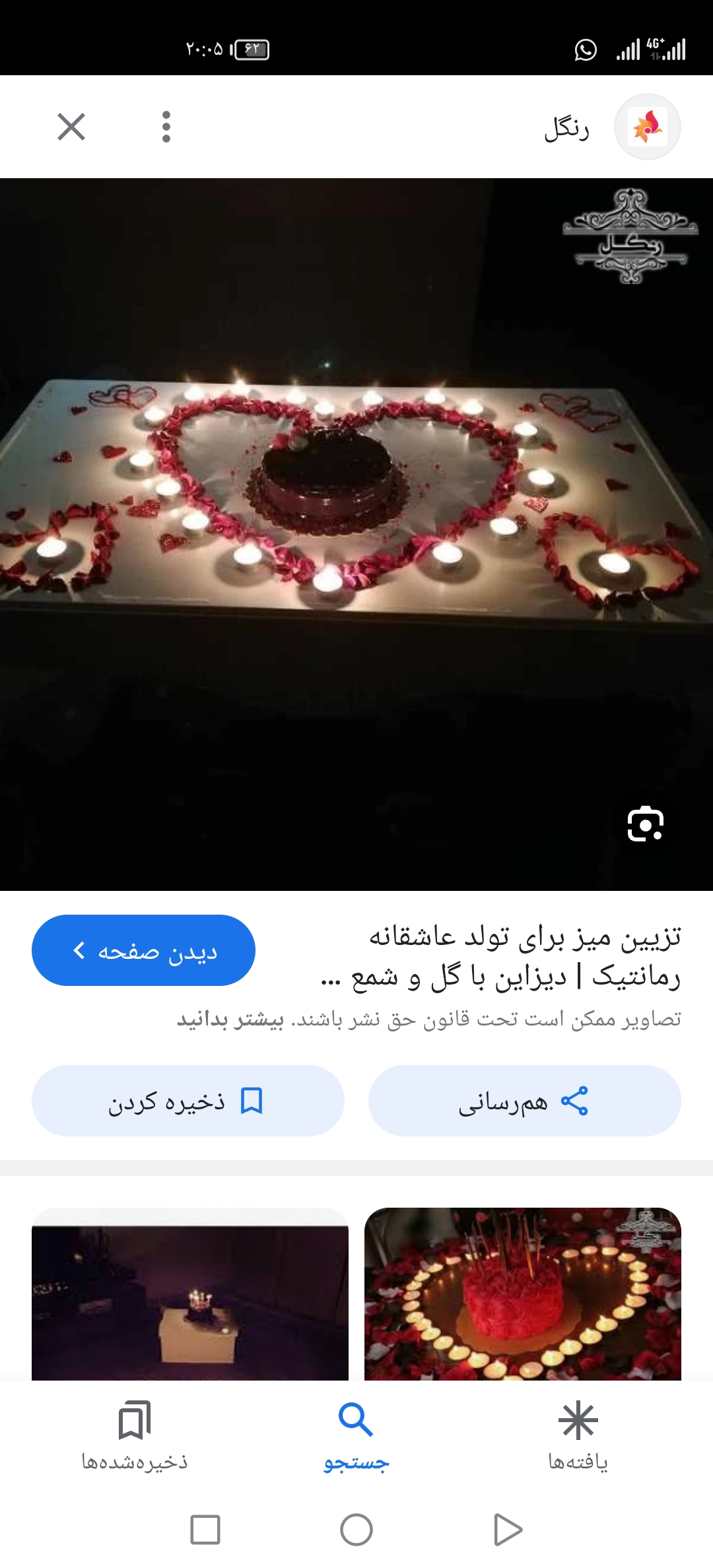This screenshot has height=1568, width=713.
Task: Open recent apps with the square button
Action: click(x=205, y=1530)
